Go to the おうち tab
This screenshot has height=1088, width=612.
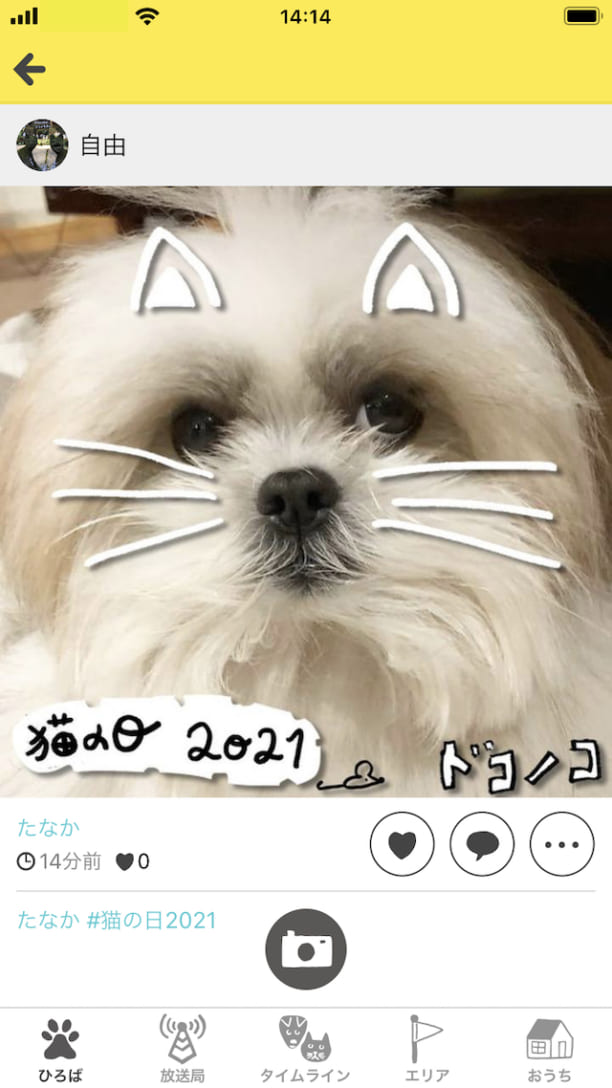point(550,1050)
